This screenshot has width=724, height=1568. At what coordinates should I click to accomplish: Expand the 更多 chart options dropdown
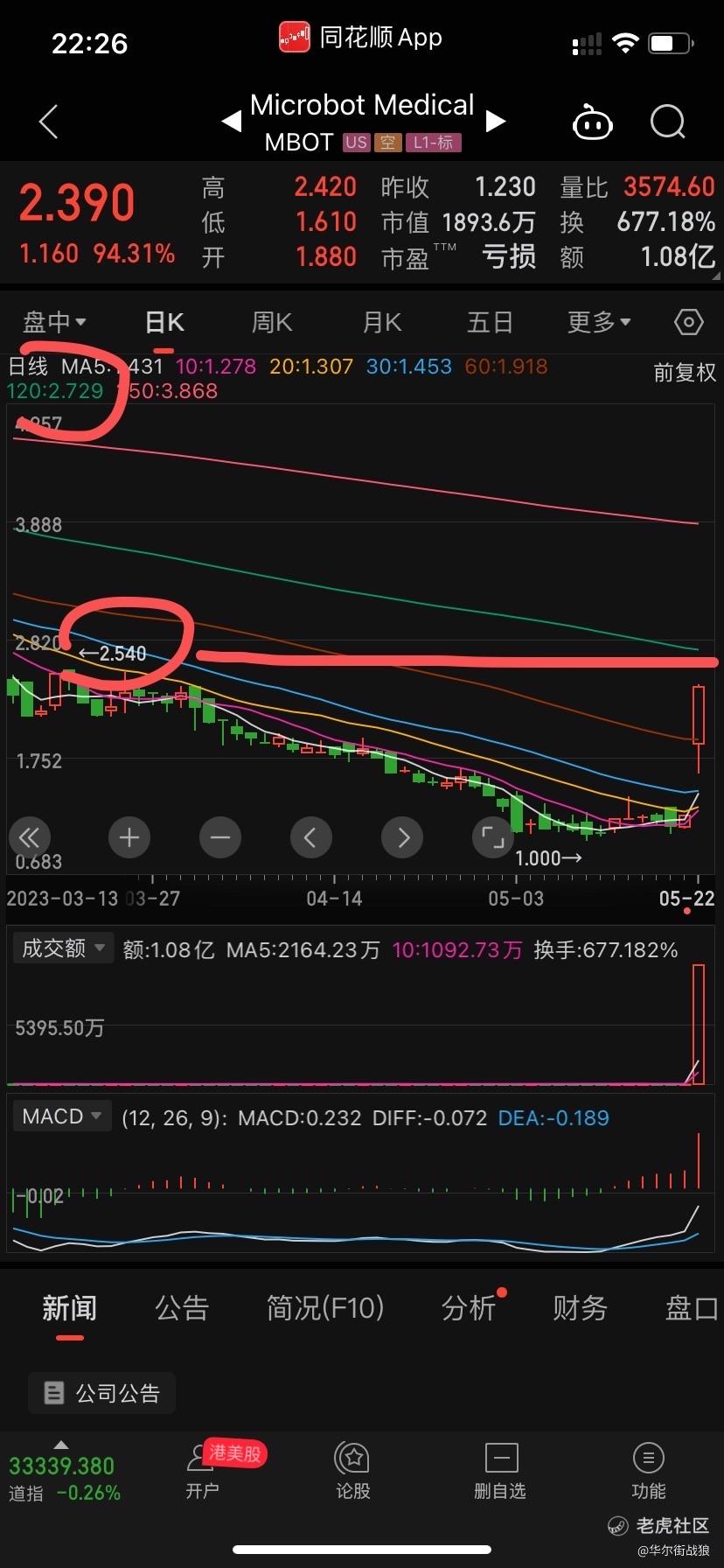coord(599,323)
